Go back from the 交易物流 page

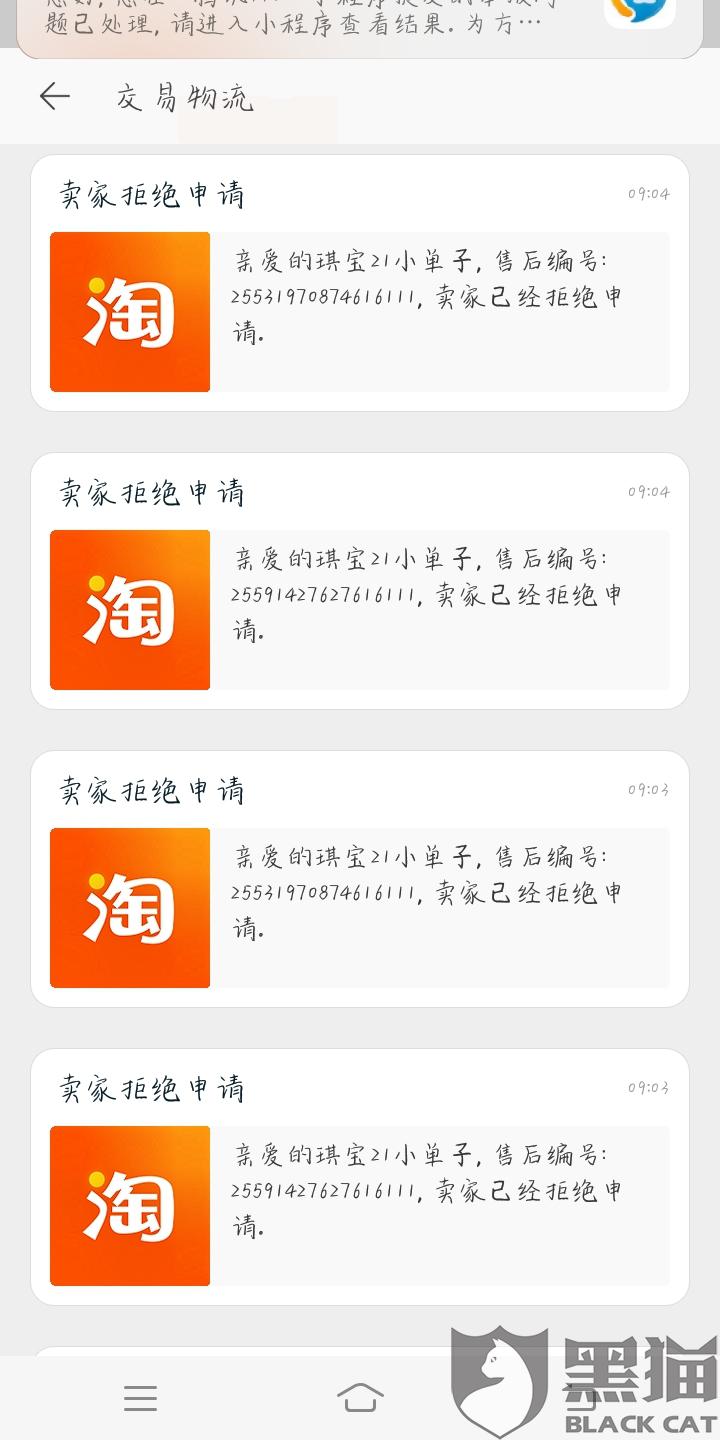pyautogui.click(x=54, y=97)
